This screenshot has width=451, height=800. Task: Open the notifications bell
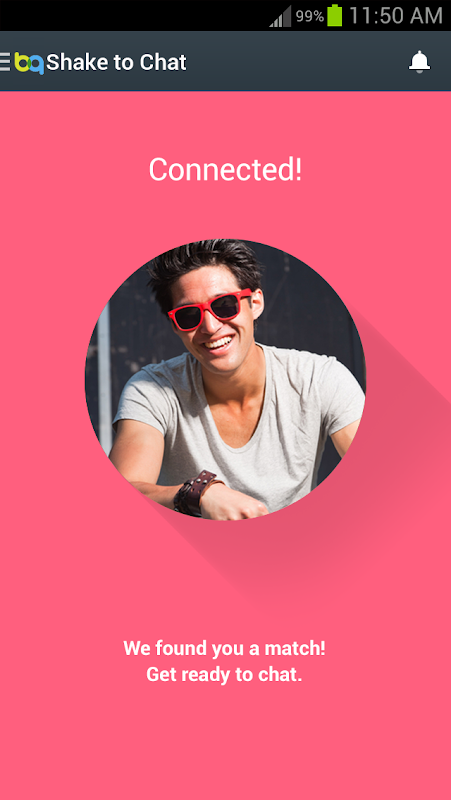[419, 62]
